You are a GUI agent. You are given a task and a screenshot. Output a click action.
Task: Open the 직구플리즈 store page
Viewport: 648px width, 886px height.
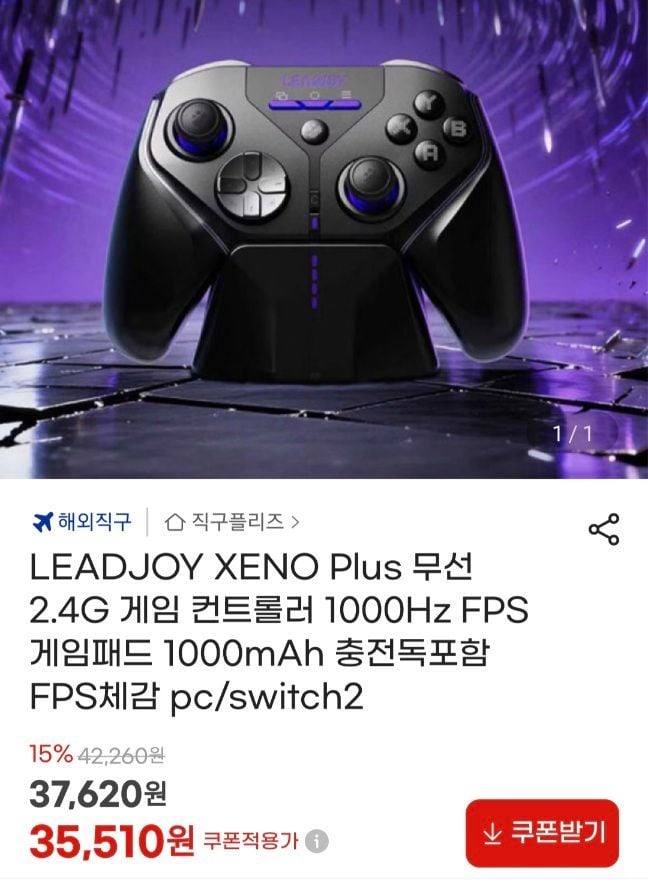[x=232, y=521]
